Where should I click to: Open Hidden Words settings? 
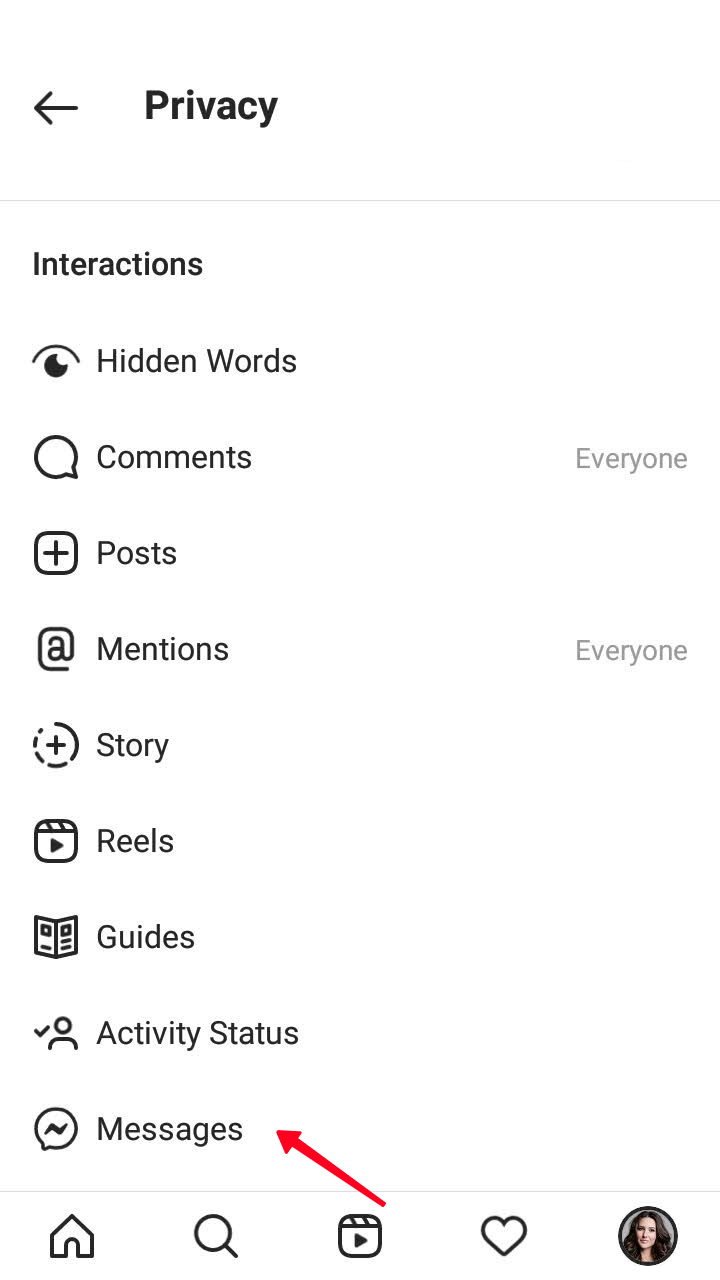[360, 361]
